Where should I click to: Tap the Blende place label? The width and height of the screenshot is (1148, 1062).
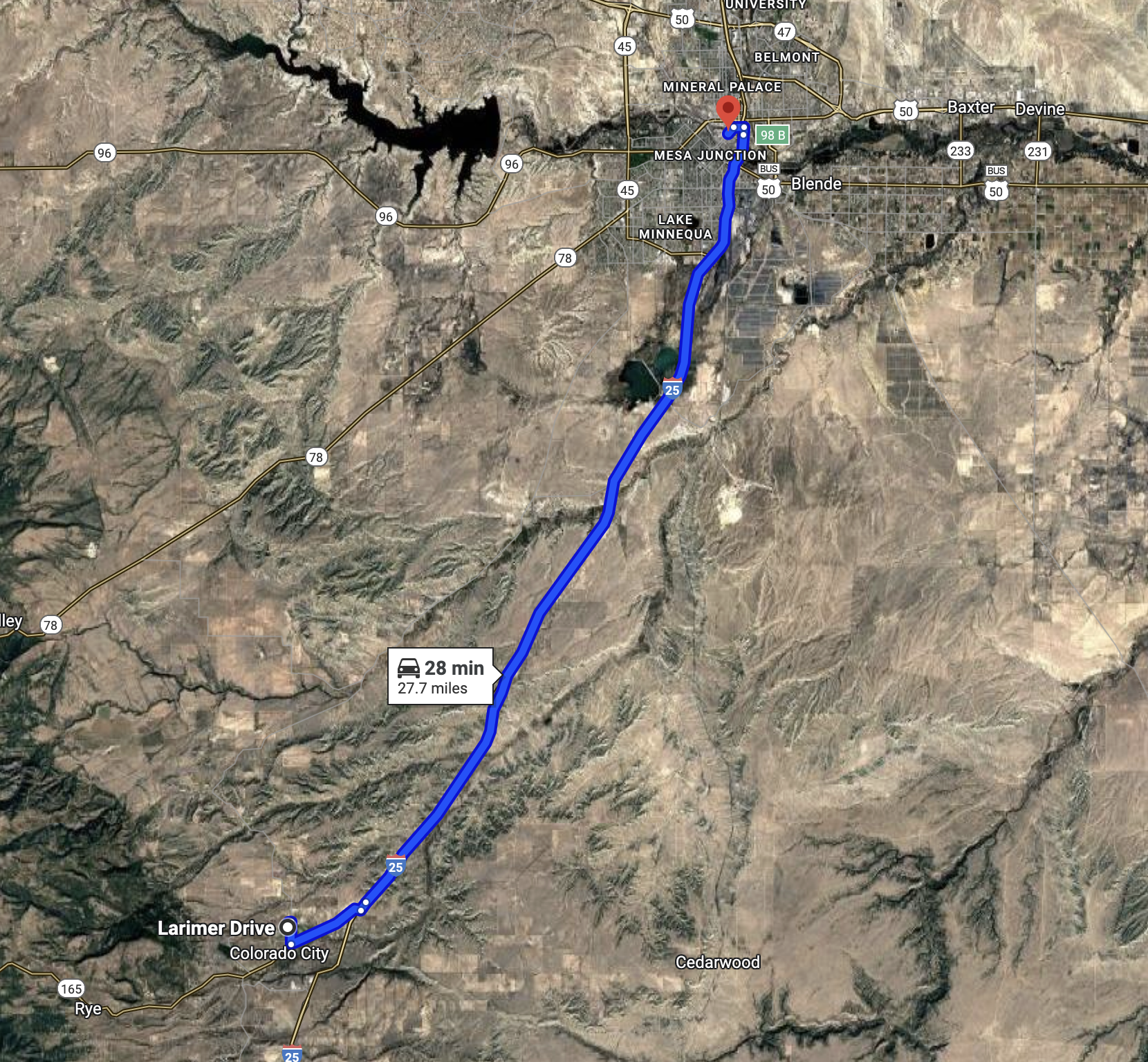coord(816,184)
